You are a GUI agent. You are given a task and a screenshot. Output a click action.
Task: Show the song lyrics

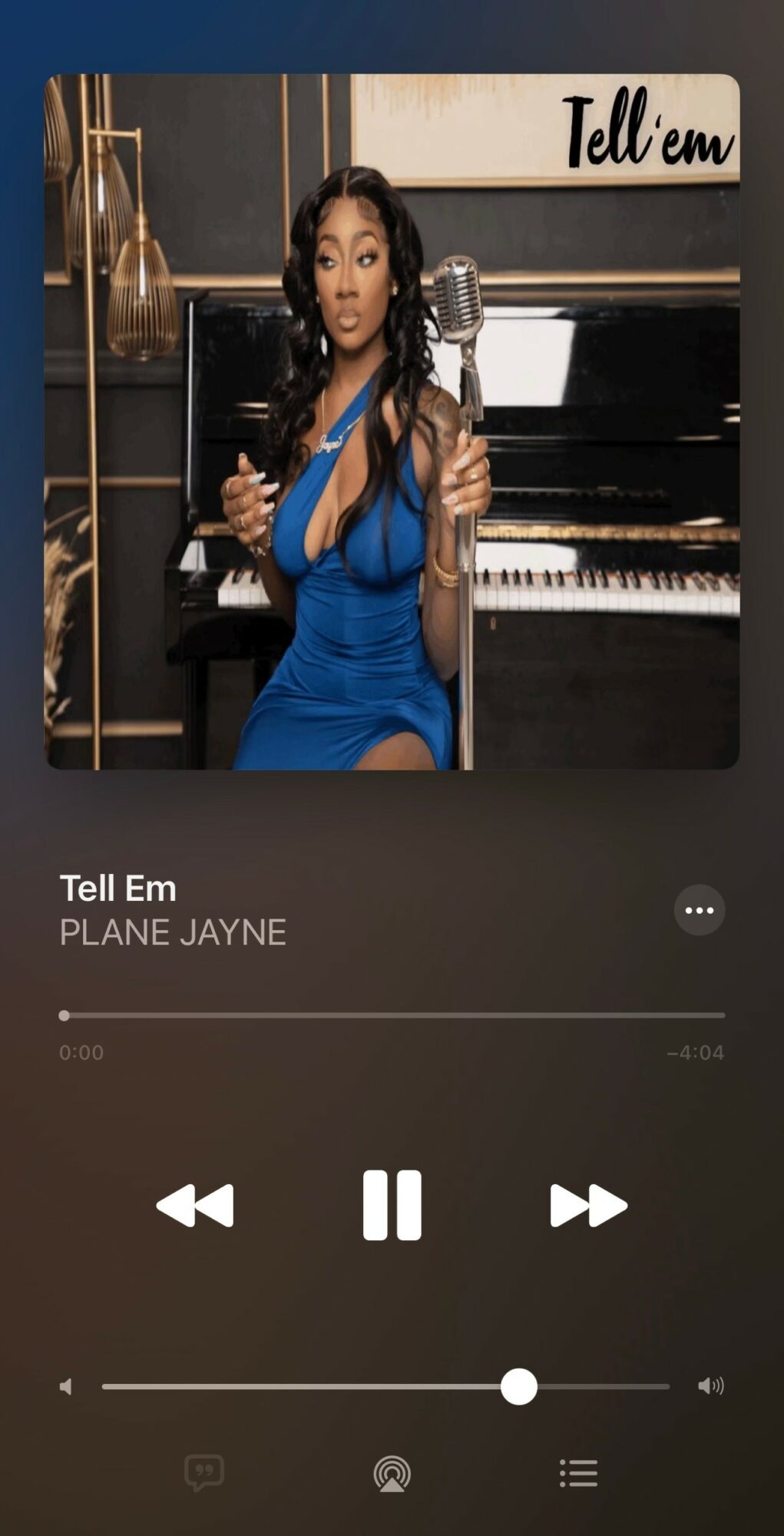tap(204, 1473)
